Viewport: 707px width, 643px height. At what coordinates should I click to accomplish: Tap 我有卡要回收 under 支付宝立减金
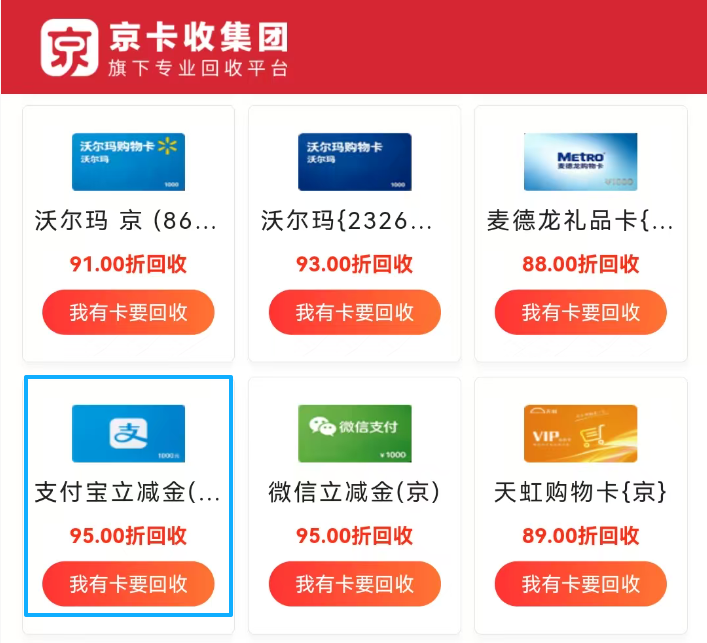pyautogui.click(x=128, y=583)
